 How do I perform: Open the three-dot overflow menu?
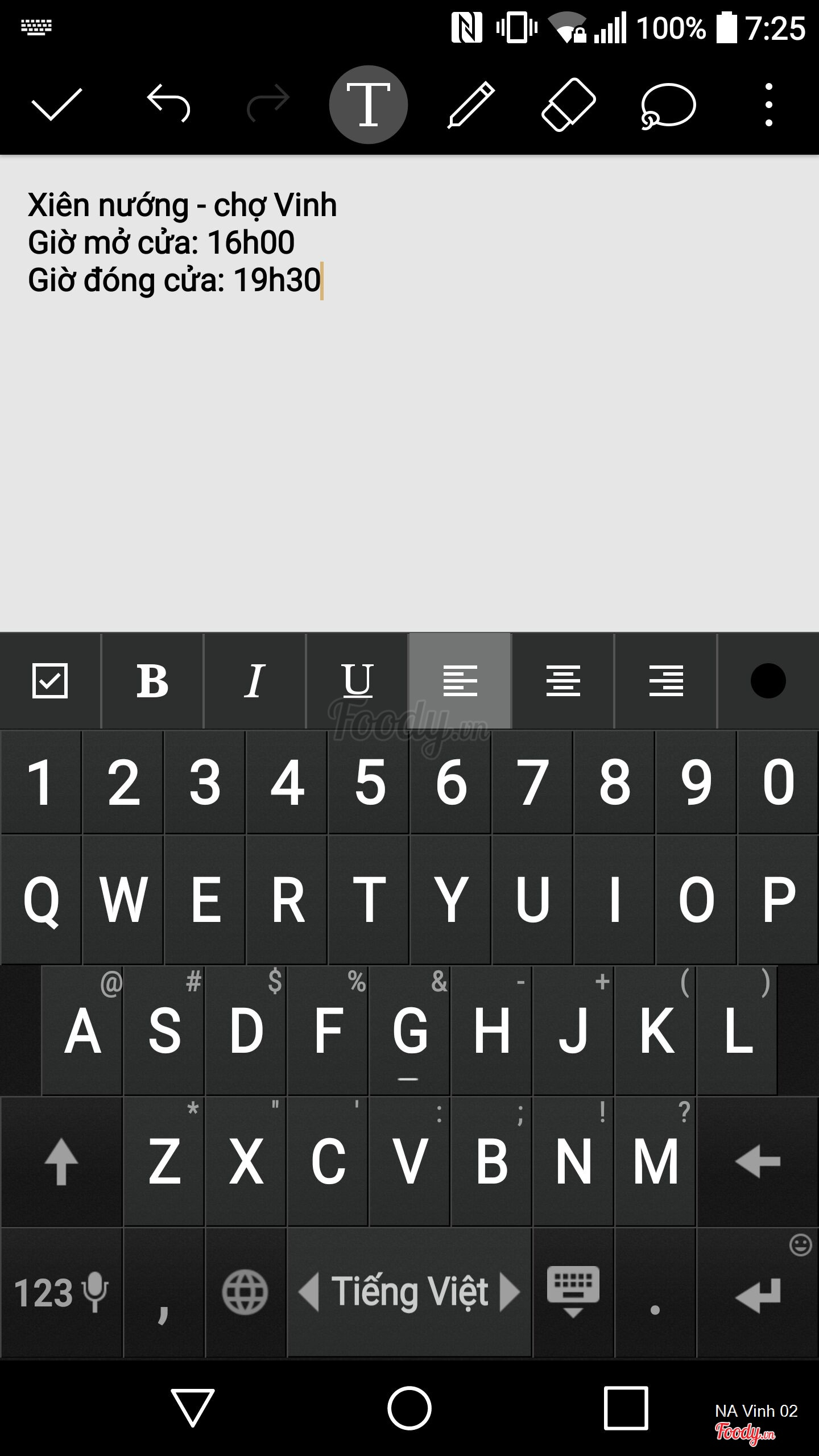768,105
